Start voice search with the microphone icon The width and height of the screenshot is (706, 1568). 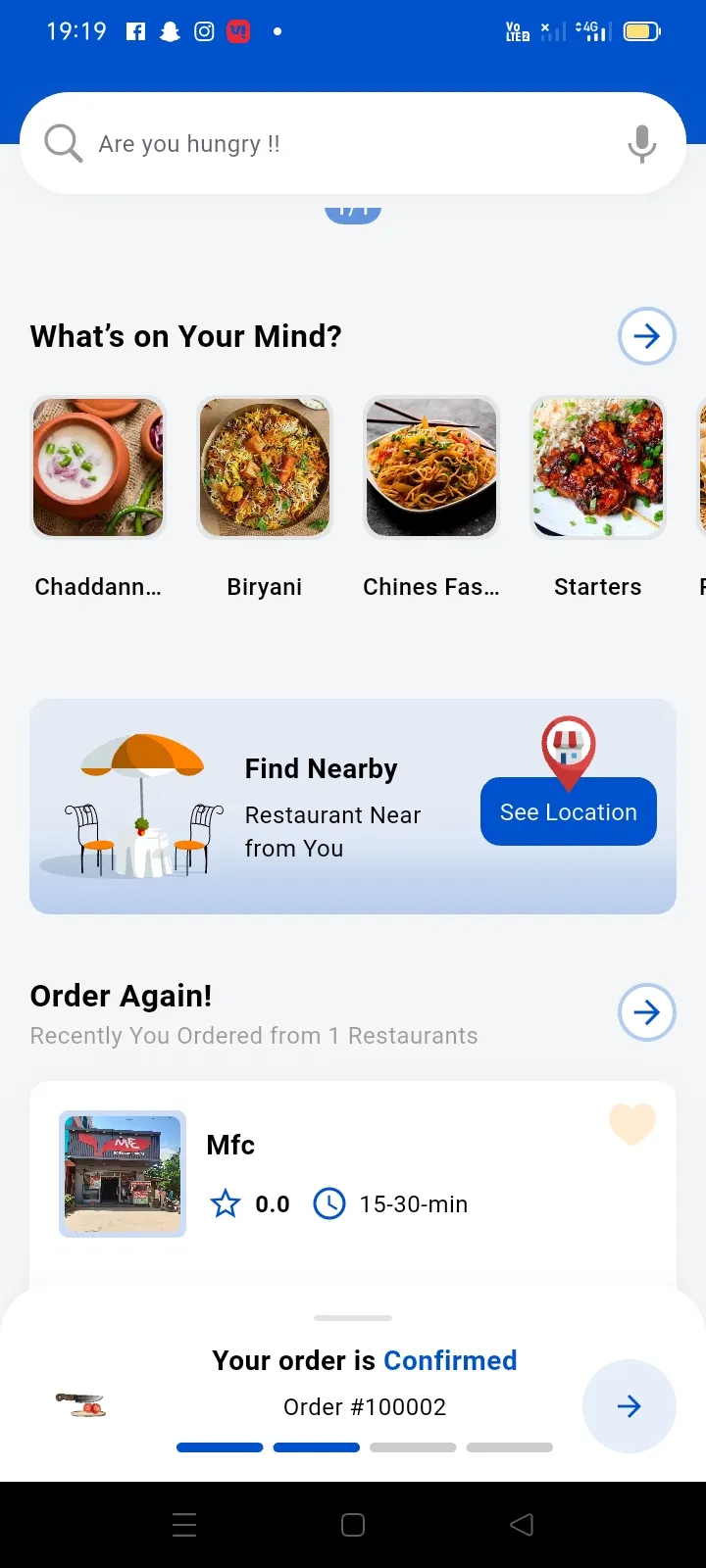click(x=642, y=144)
